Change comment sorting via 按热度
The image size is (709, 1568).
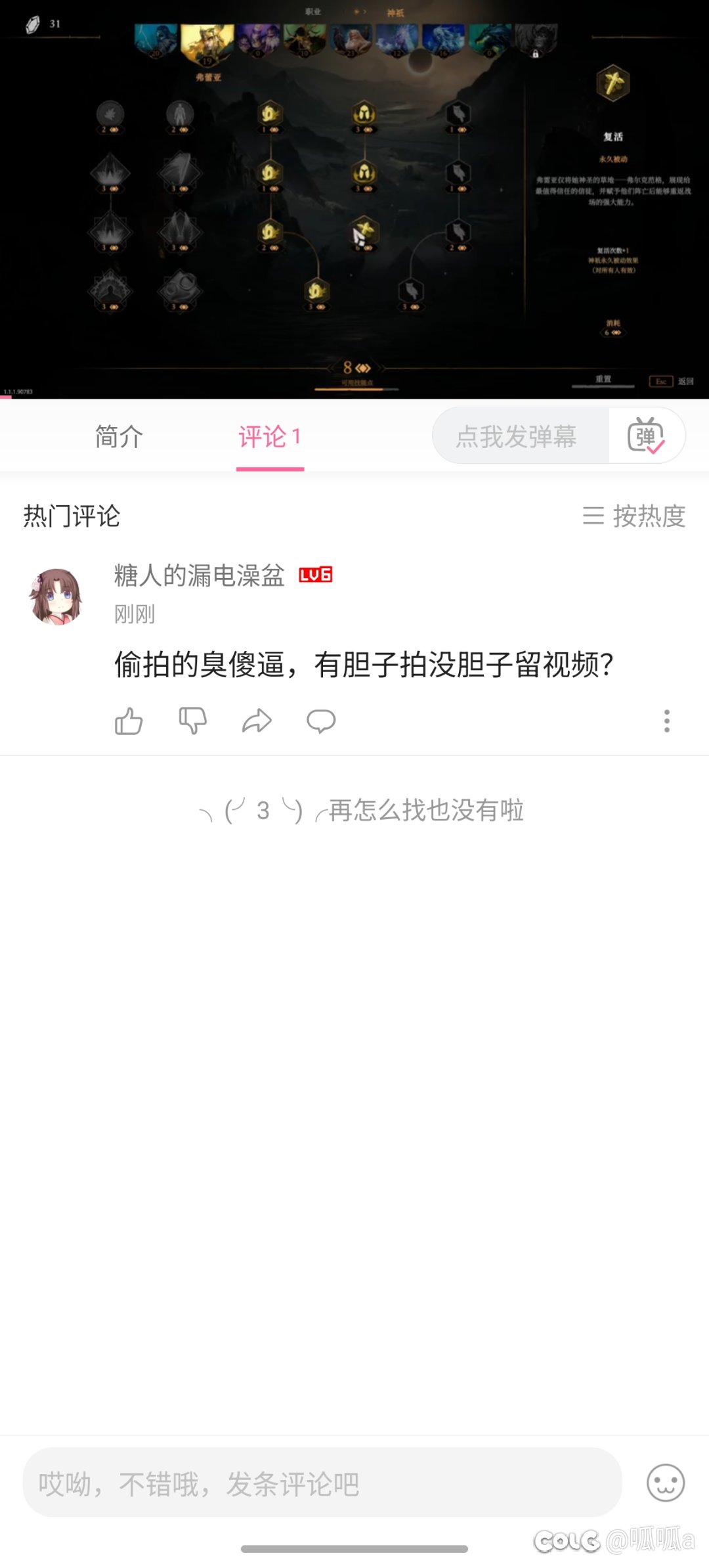coord(634,516)
